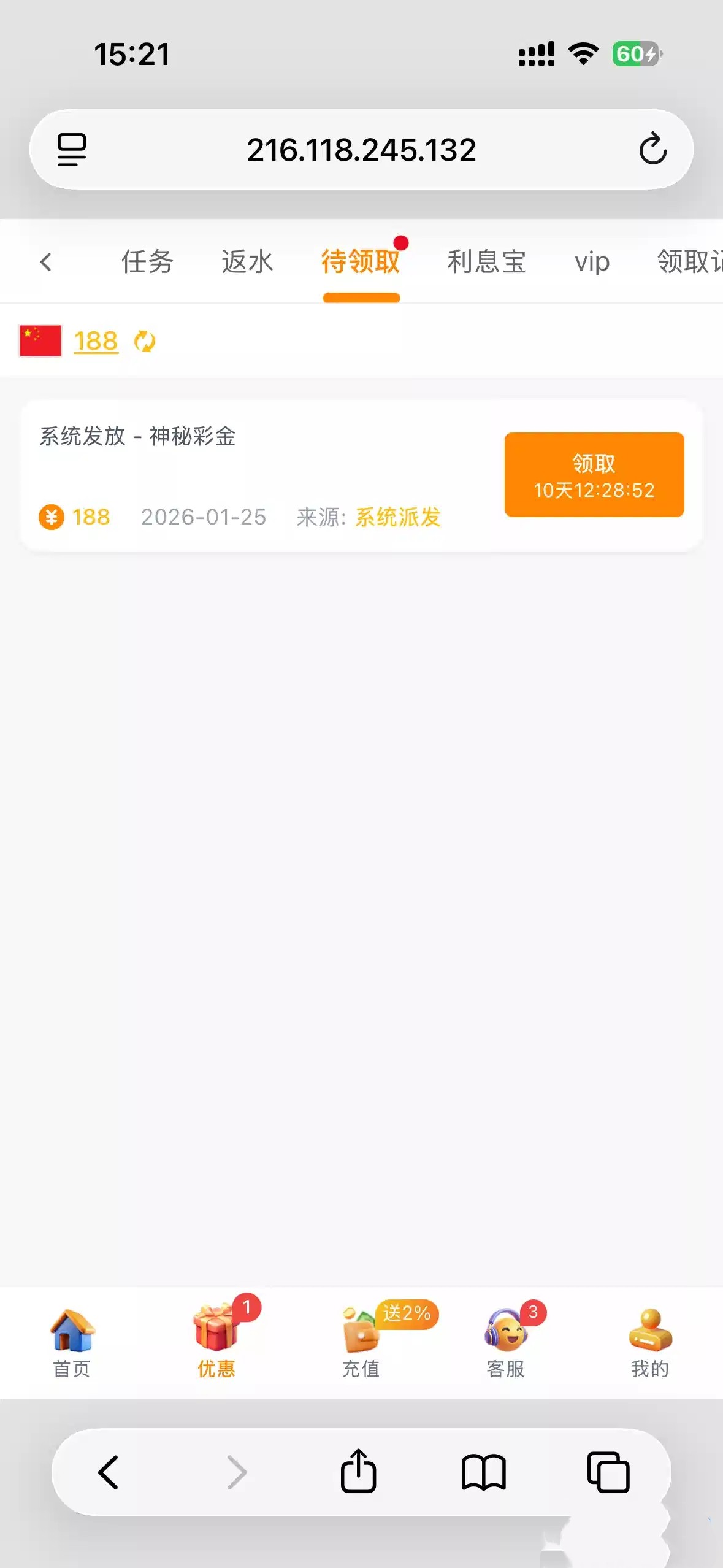Switch to the 返水 tab
Screen dimensions: 723x1568
coord(247,262)
